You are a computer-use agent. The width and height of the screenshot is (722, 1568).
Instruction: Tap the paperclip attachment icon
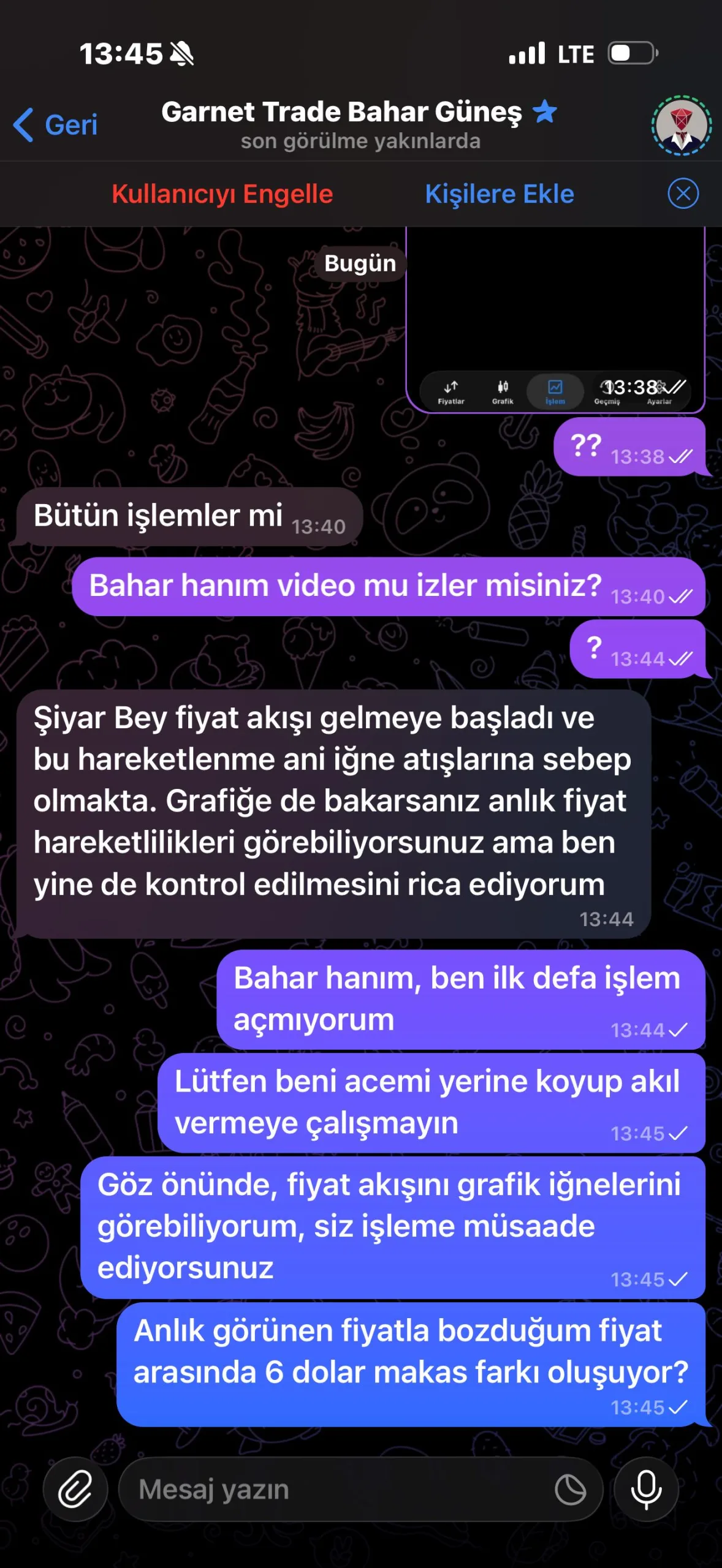point(75,1491)
